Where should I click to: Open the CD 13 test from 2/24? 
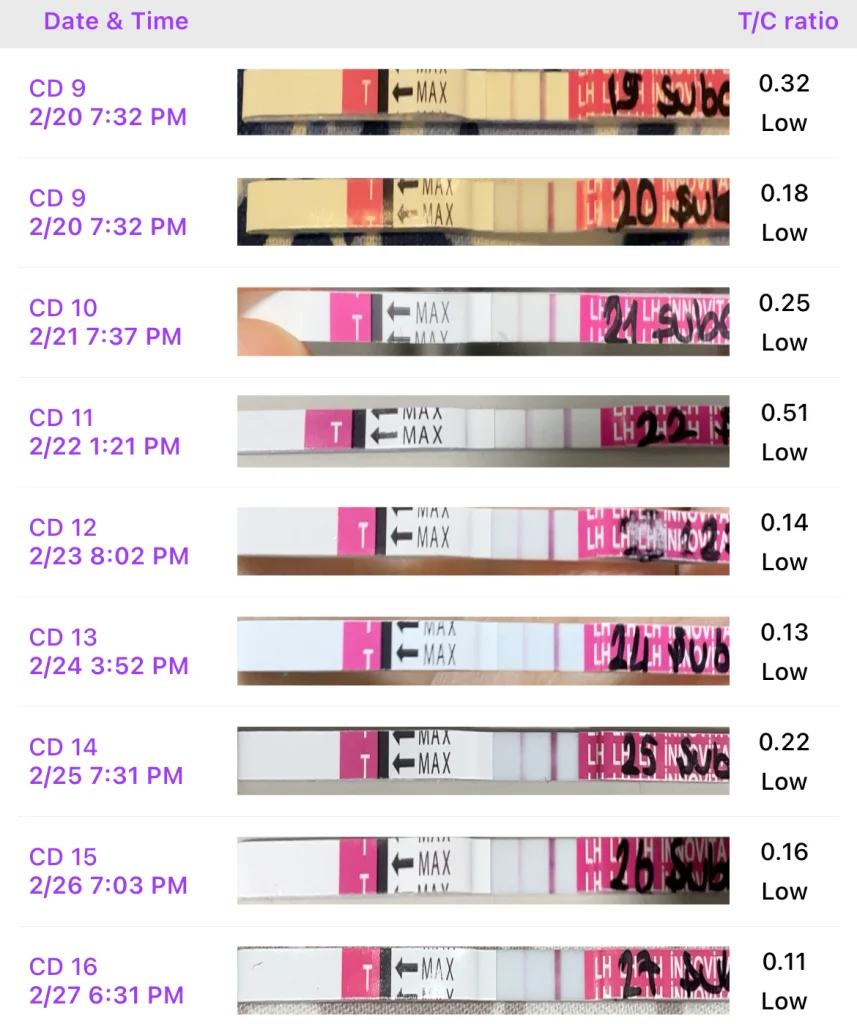coord(428,652)
